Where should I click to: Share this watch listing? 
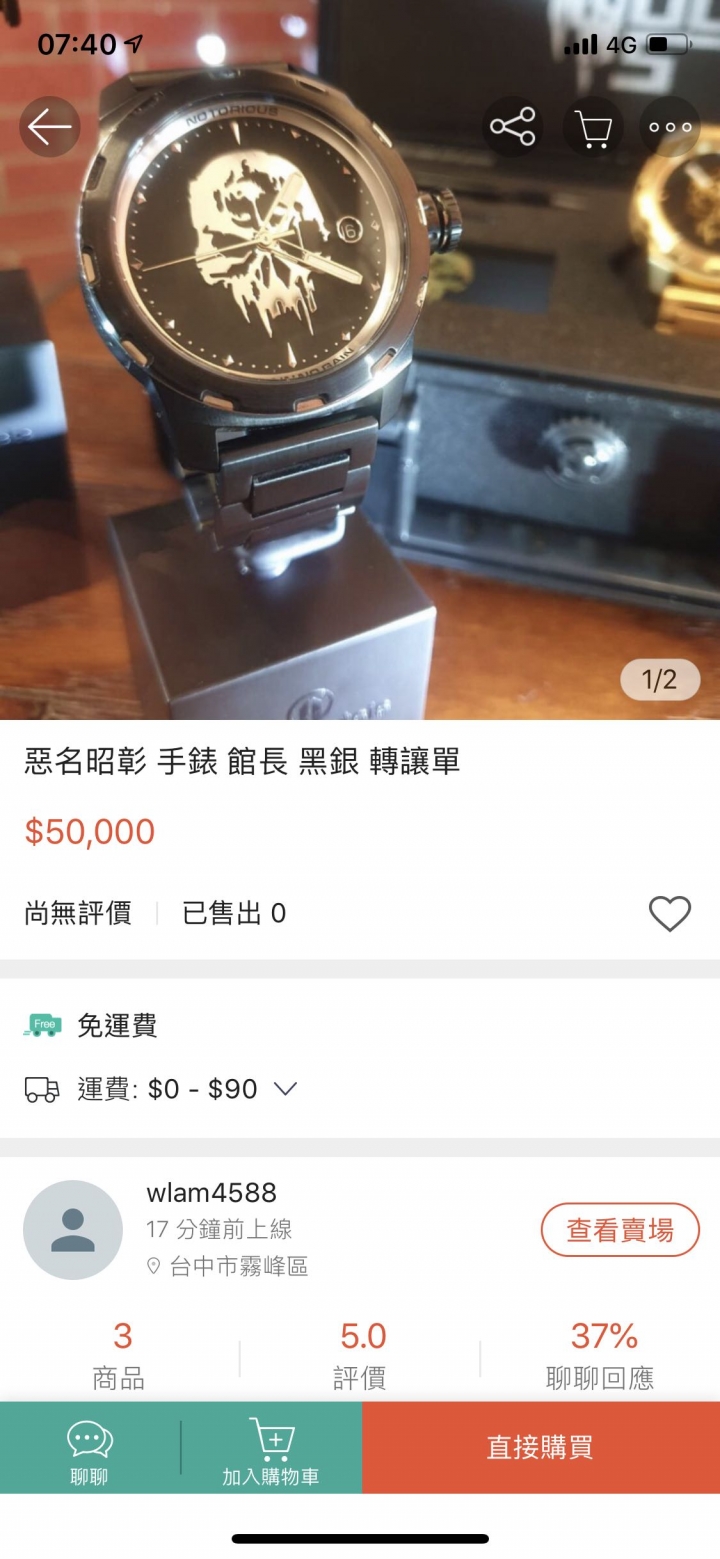512,127
